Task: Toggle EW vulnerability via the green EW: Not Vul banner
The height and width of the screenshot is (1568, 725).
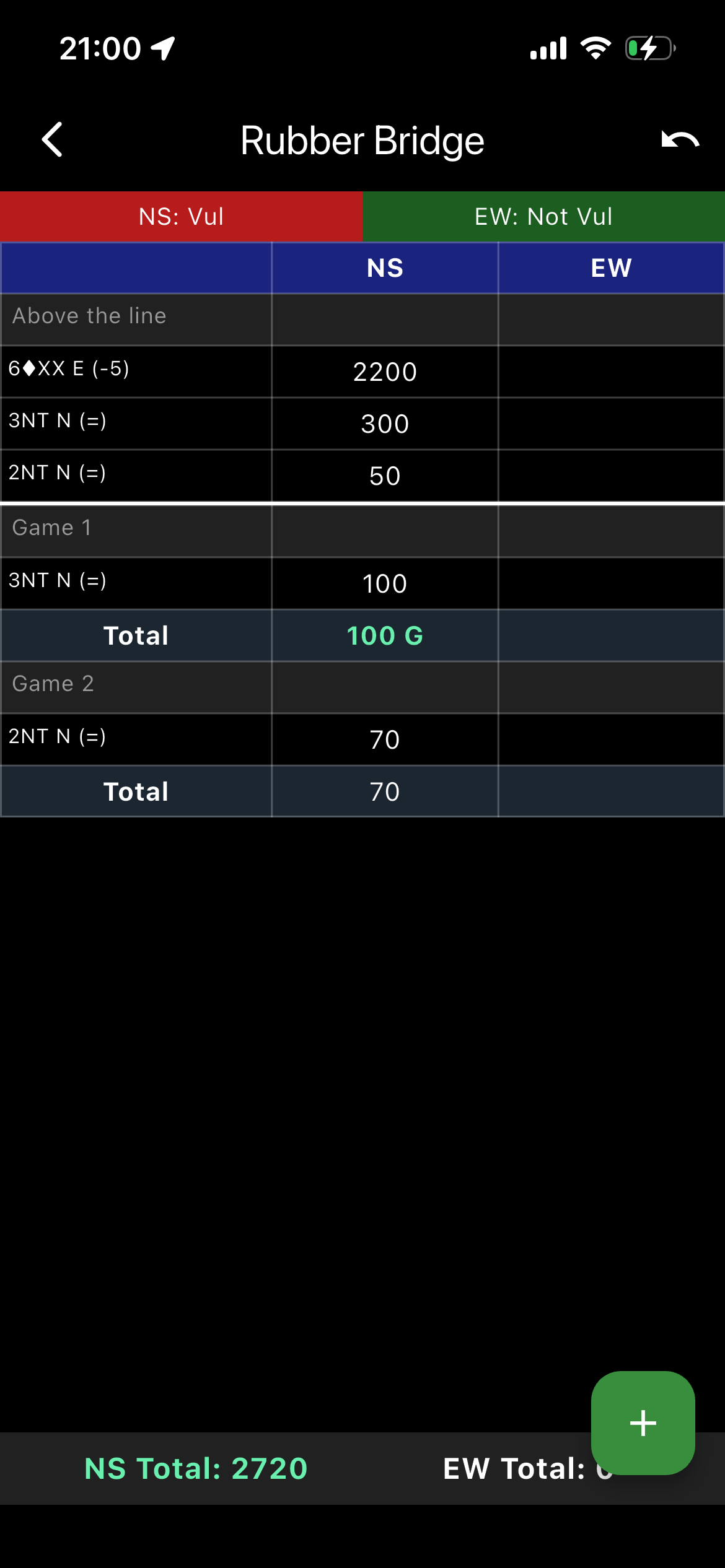Action: tap(543, 216)
